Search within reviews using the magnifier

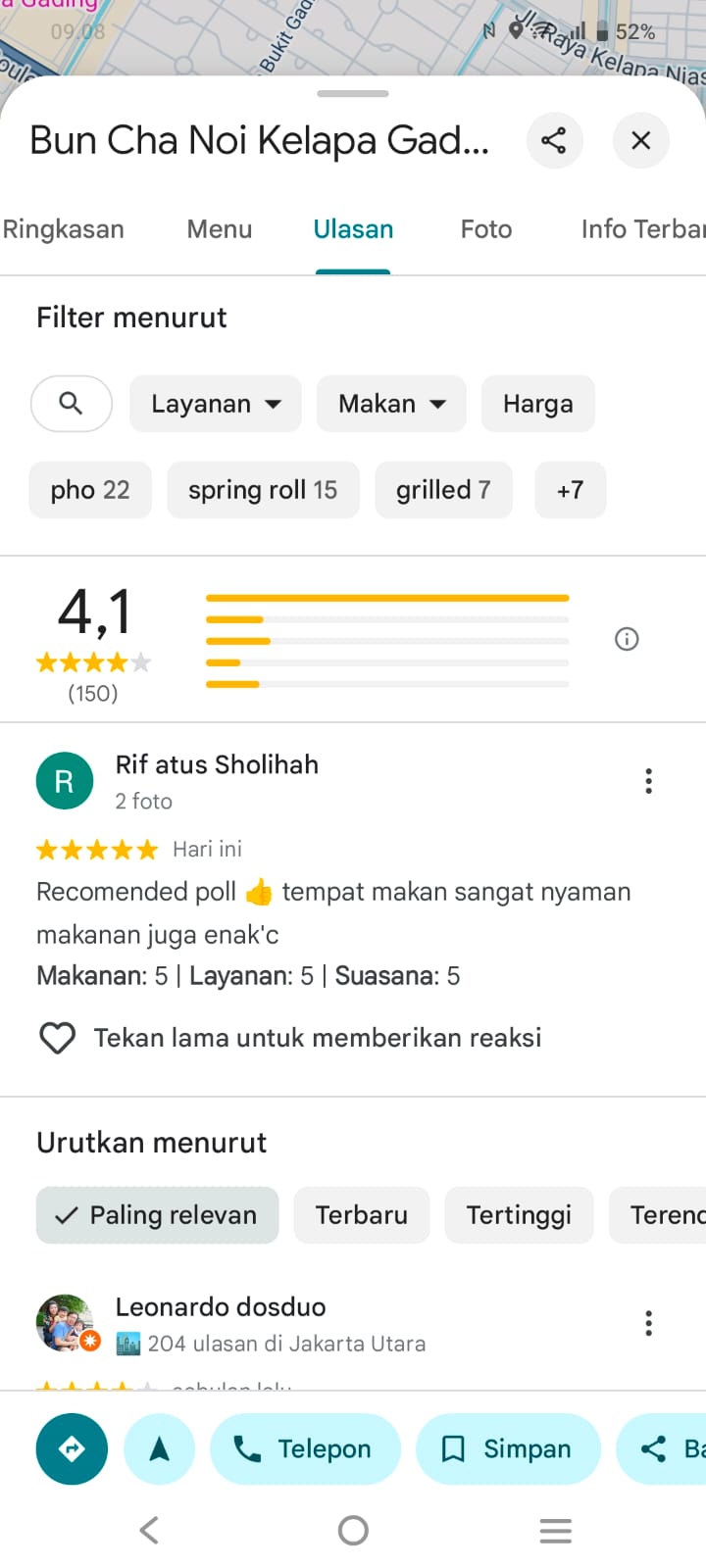(72, 404)
